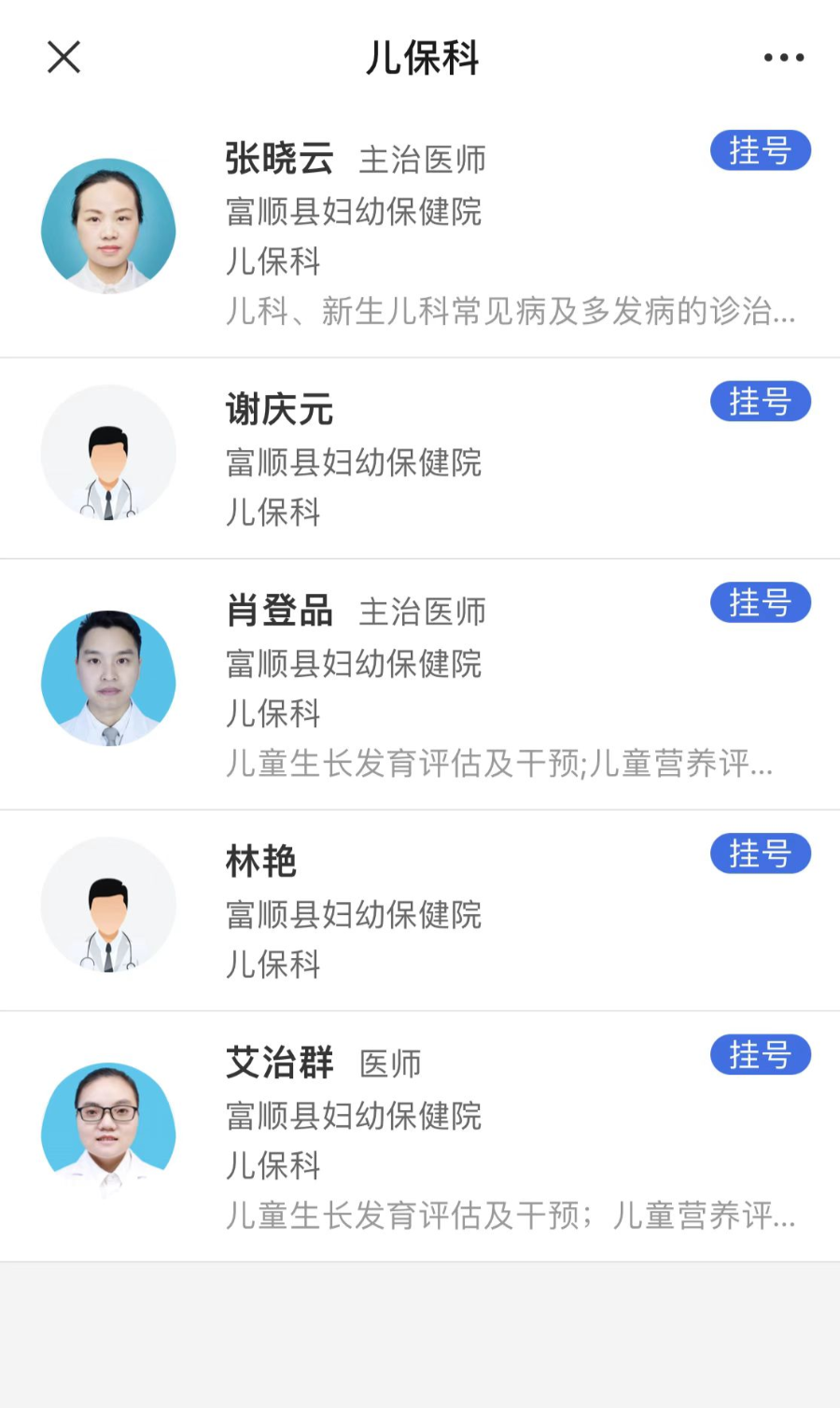View 谢庆元's doctor details

[420, 462]
